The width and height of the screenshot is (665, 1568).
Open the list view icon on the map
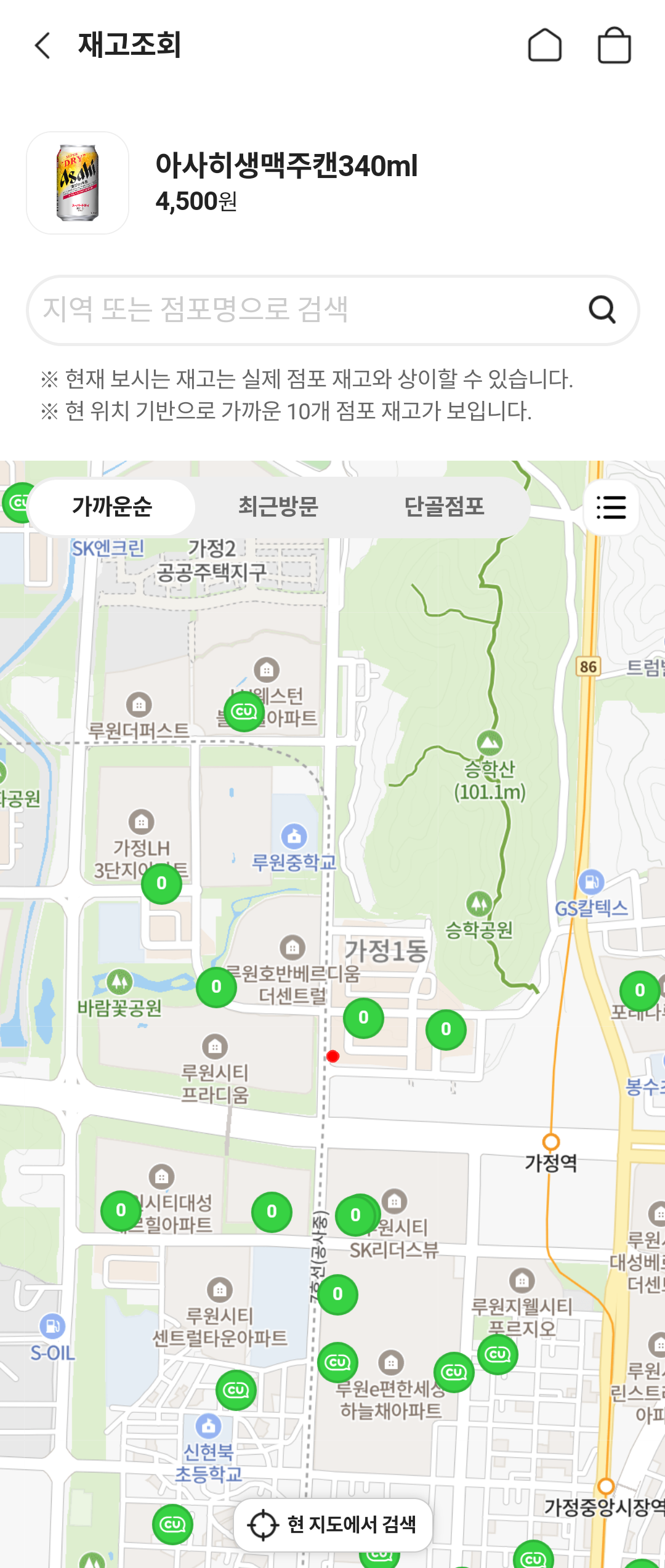click(x=610, y=507)
